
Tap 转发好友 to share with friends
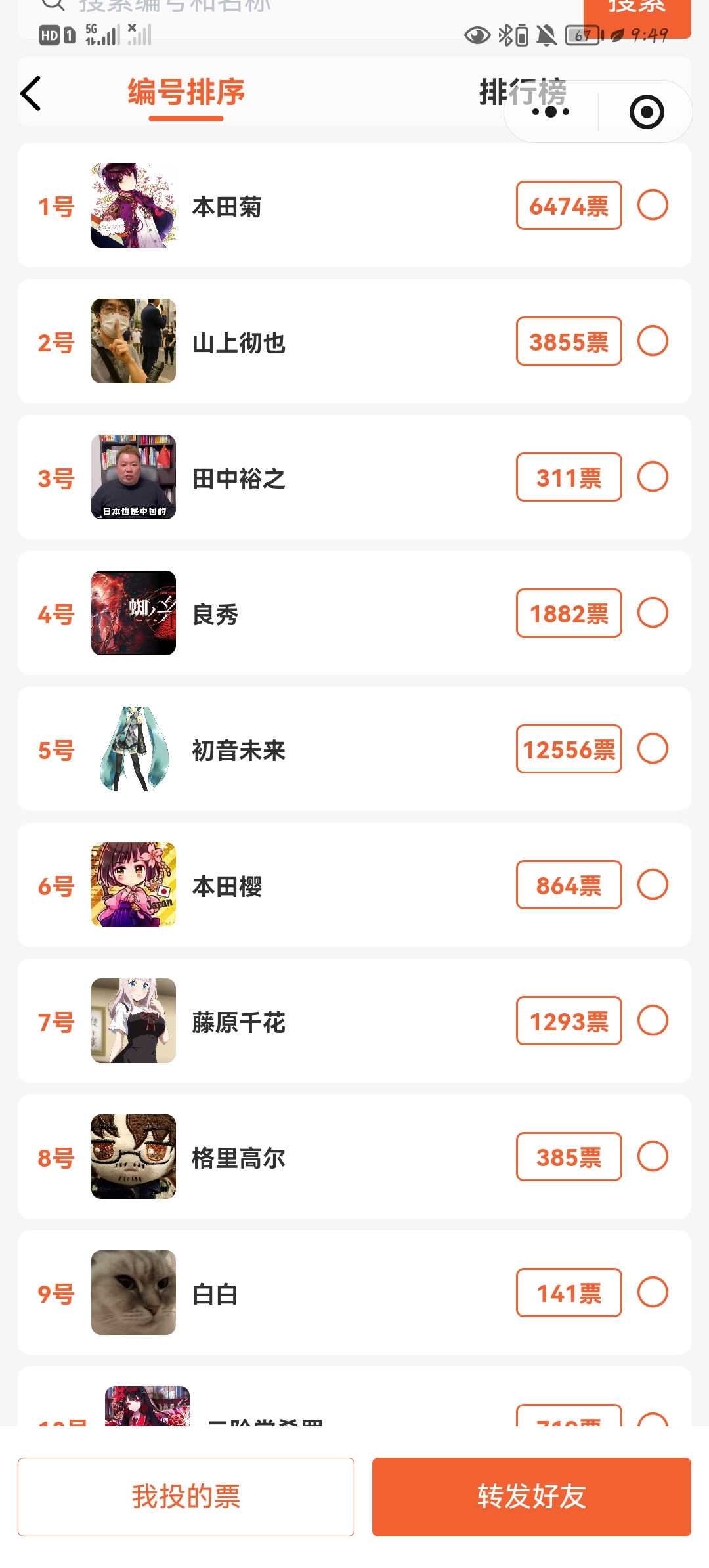click(x=531, y=1497)
